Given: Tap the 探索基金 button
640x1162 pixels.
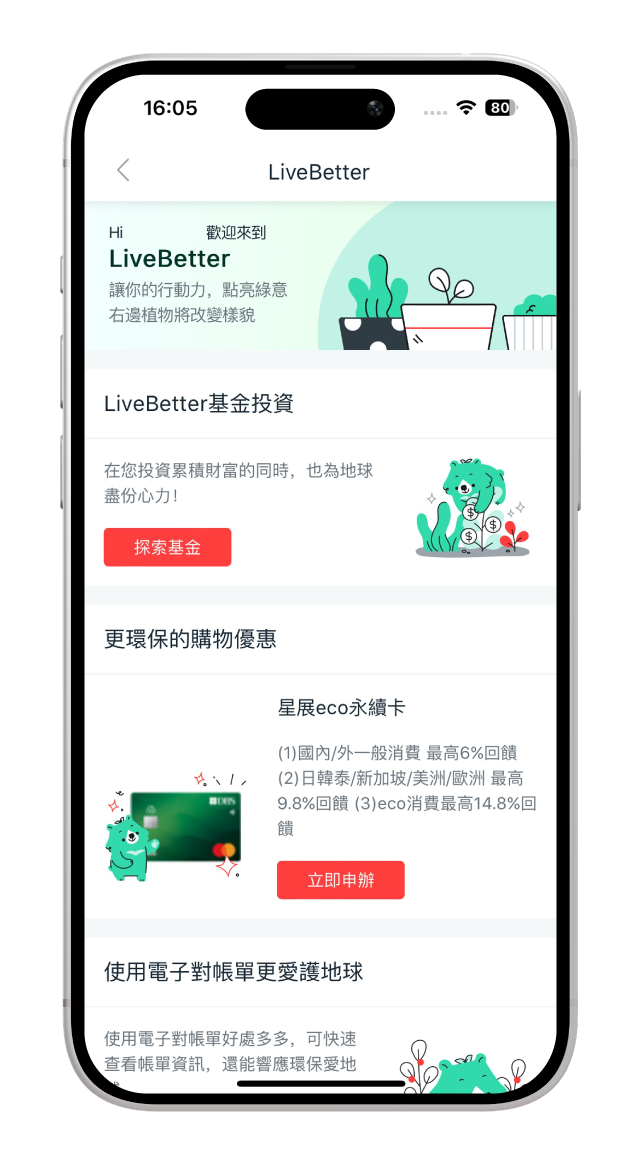Looking at the screenshot, I should (167, 547).
